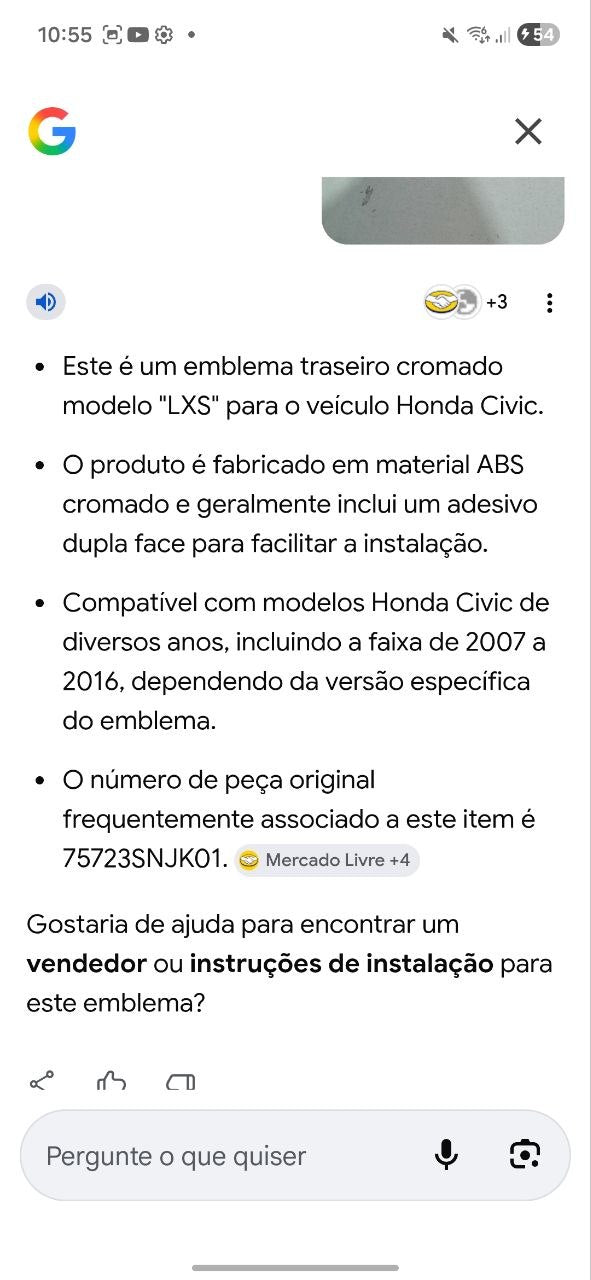This screenshot has width=591, height=1280.
Task: Tap the speaker icon to read aloud
Action: point(46,301)
